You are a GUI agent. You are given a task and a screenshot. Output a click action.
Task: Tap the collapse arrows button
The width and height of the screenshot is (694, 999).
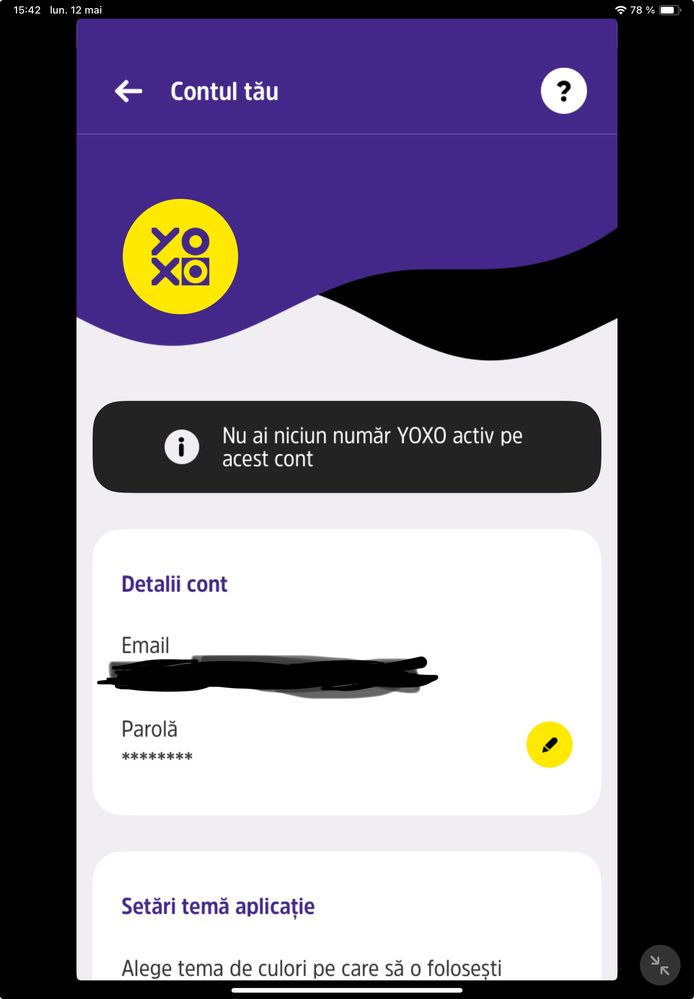(x=659, y=965)
